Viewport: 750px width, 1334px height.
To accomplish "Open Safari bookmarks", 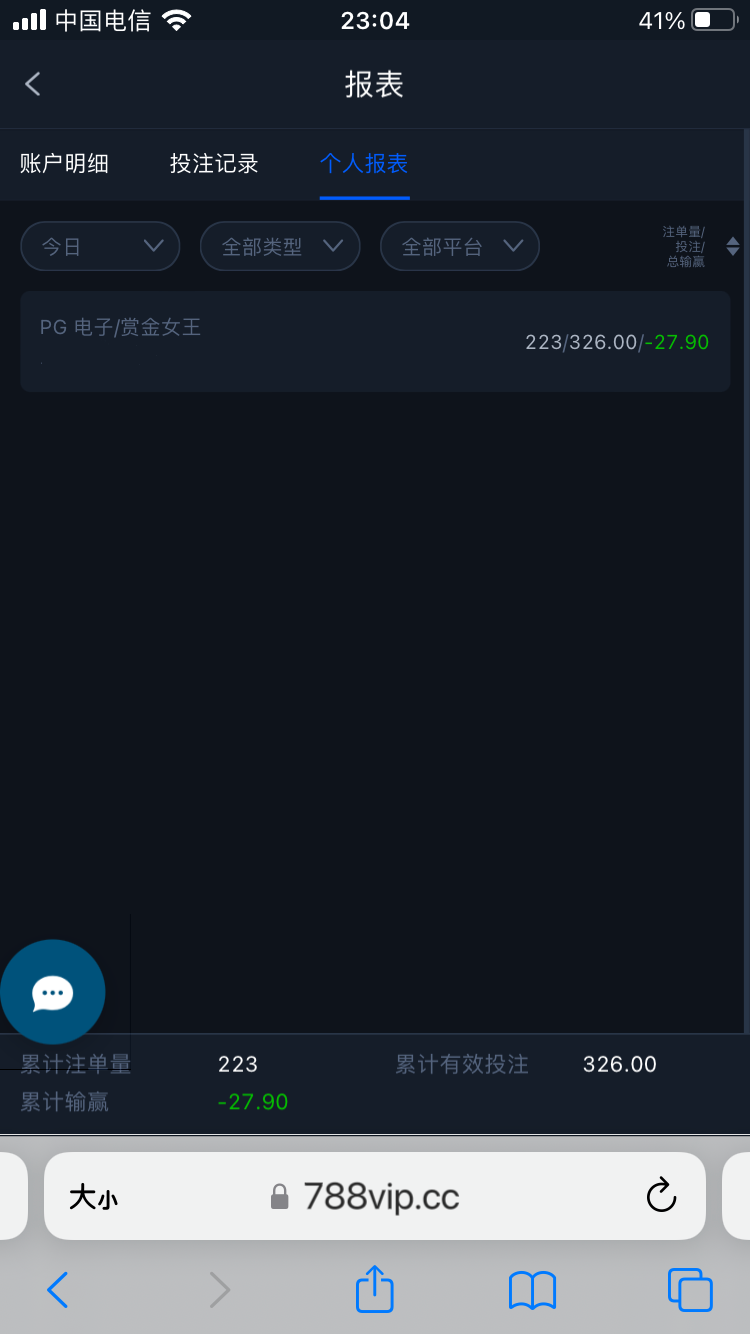I will [531, 1289].
